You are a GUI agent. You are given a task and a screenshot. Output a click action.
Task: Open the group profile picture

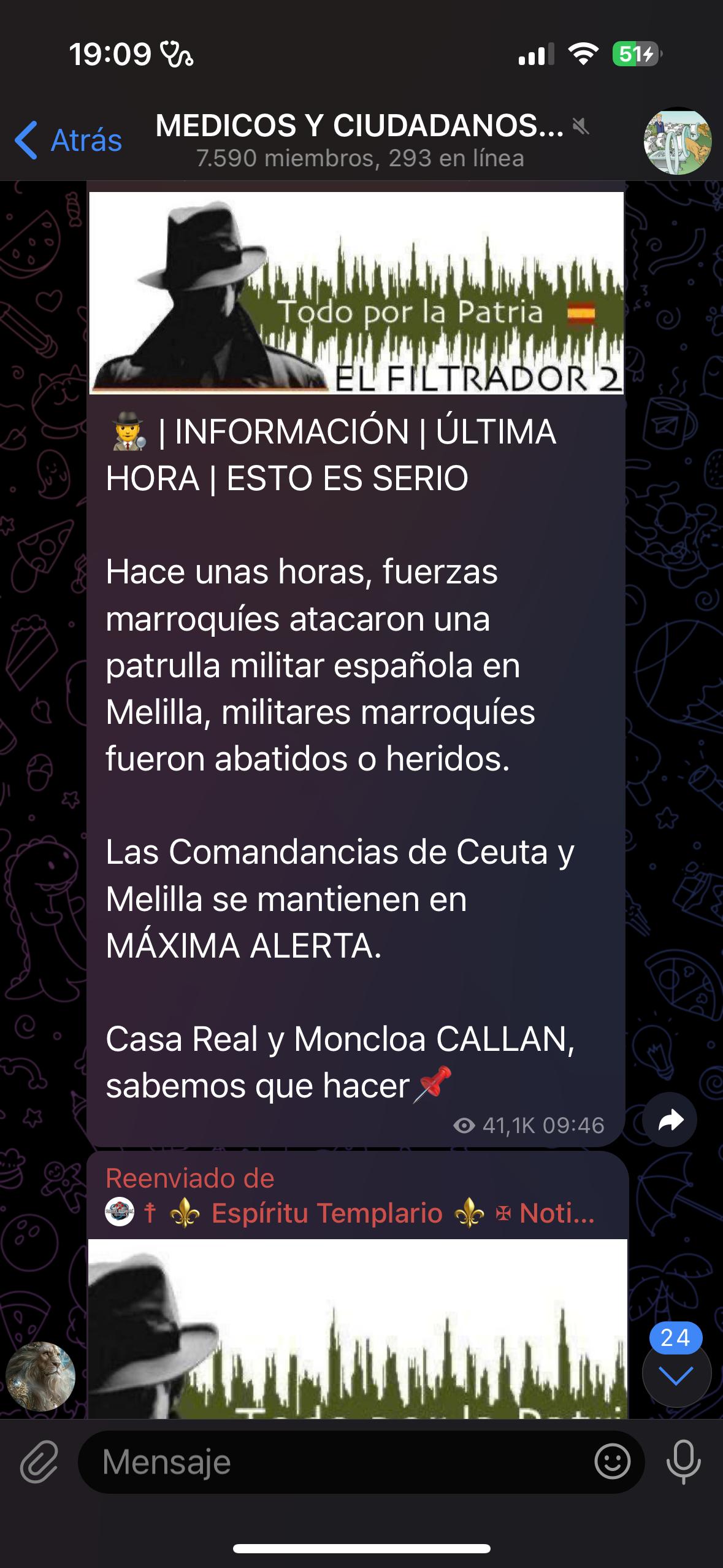[x=677, y=141]
